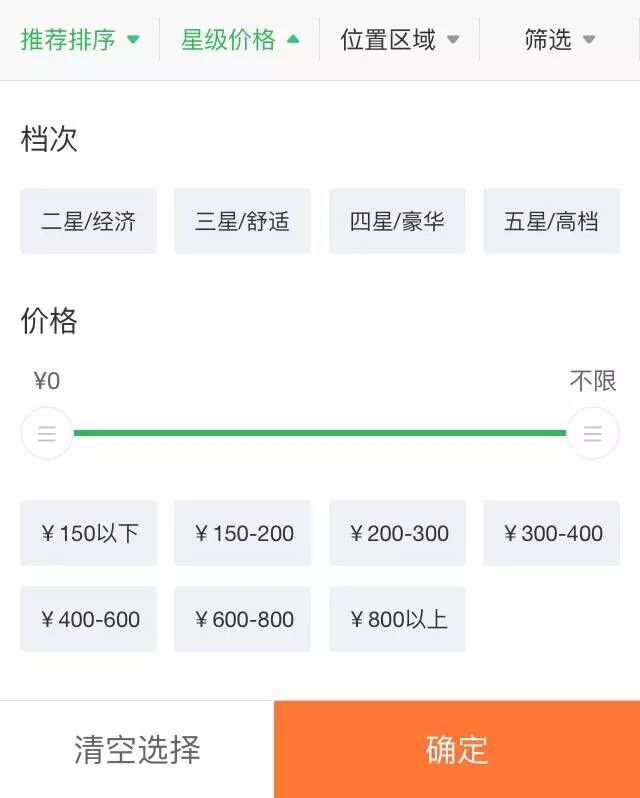This screenshot has height=798, width=640.
Task: Pick the ¥600-800 price range
Action: [242, 619]
